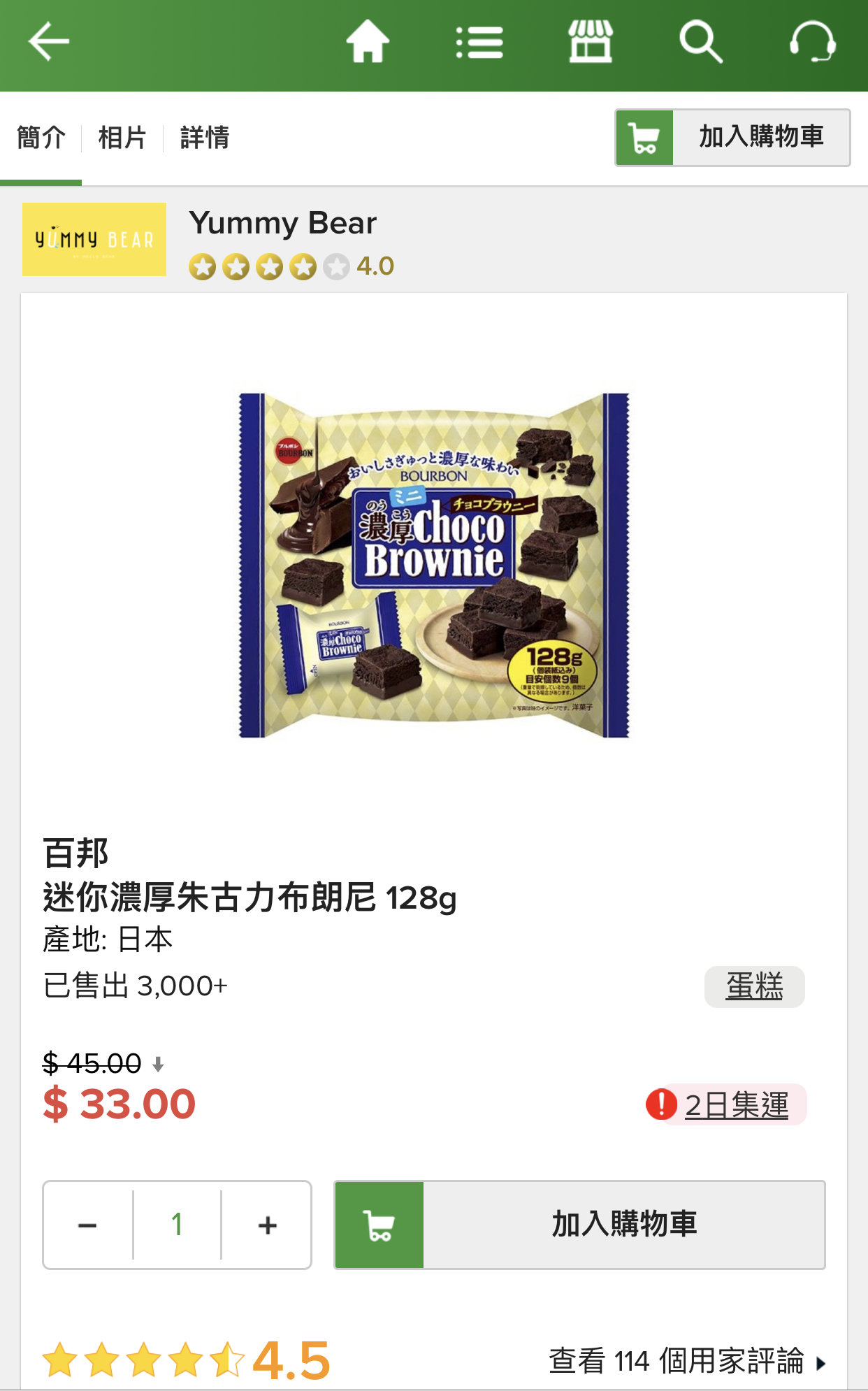Open the 蛋糕 category tag
The image size is (868, 1391).
(x=754, y=987)
